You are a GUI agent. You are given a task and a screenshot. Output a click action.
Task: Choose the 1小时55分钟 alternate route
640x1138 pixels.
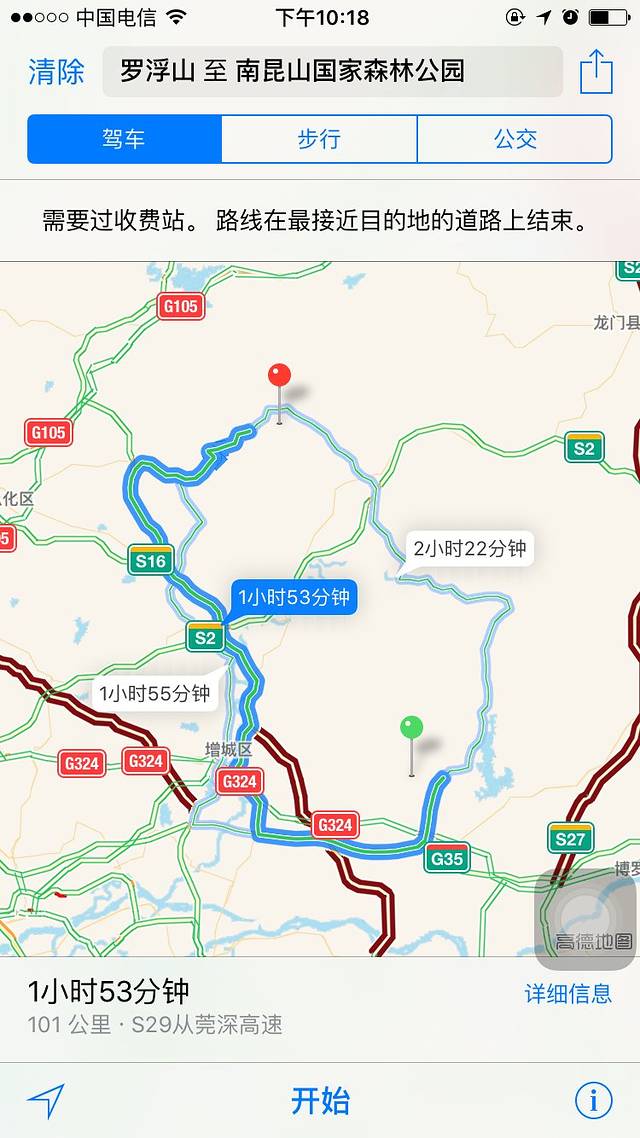[x=154, y=692]
